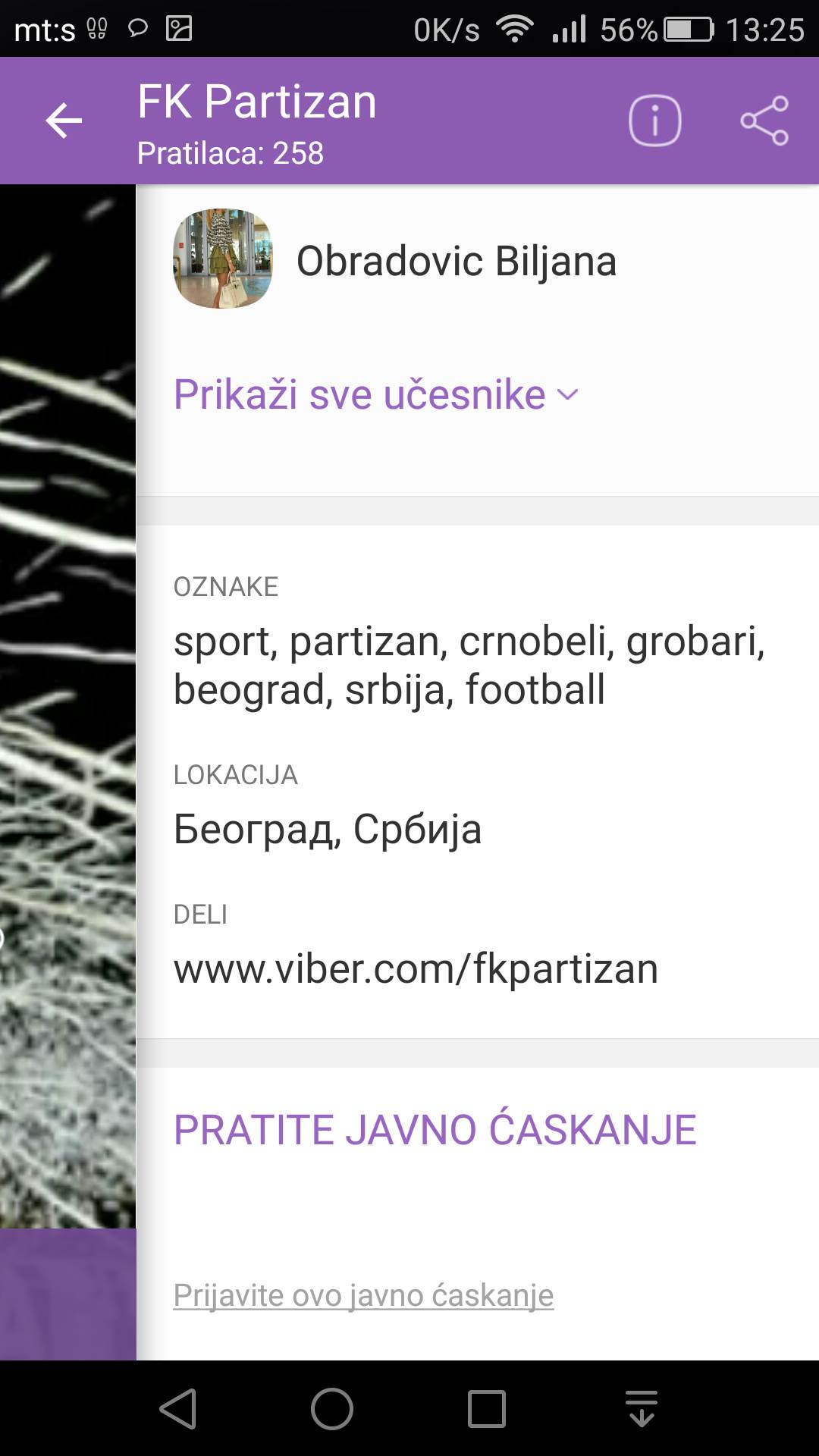Open the www.viber.com/fkpartizan share link
Viewport: 819px width, 1456px height.
point(416,968)
